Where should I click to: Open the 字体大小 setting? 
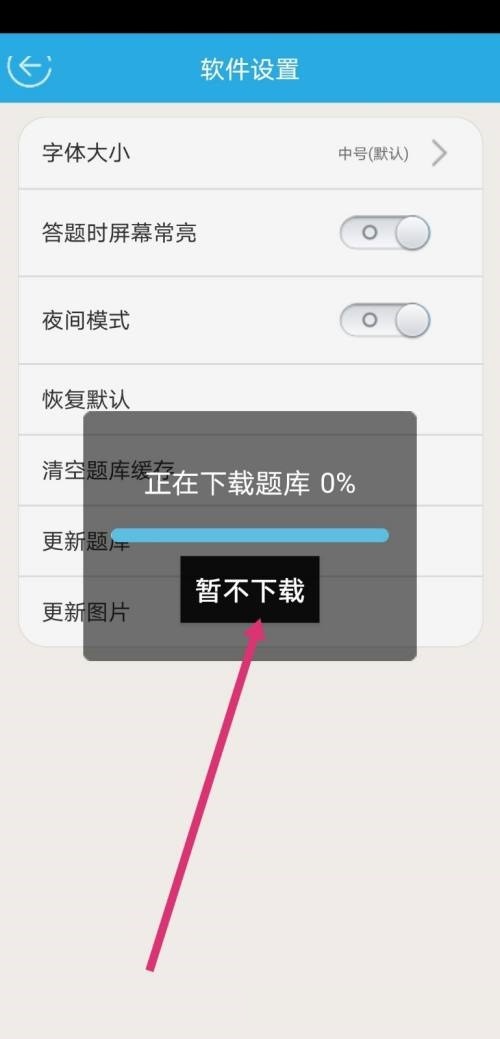click(250, 154)
